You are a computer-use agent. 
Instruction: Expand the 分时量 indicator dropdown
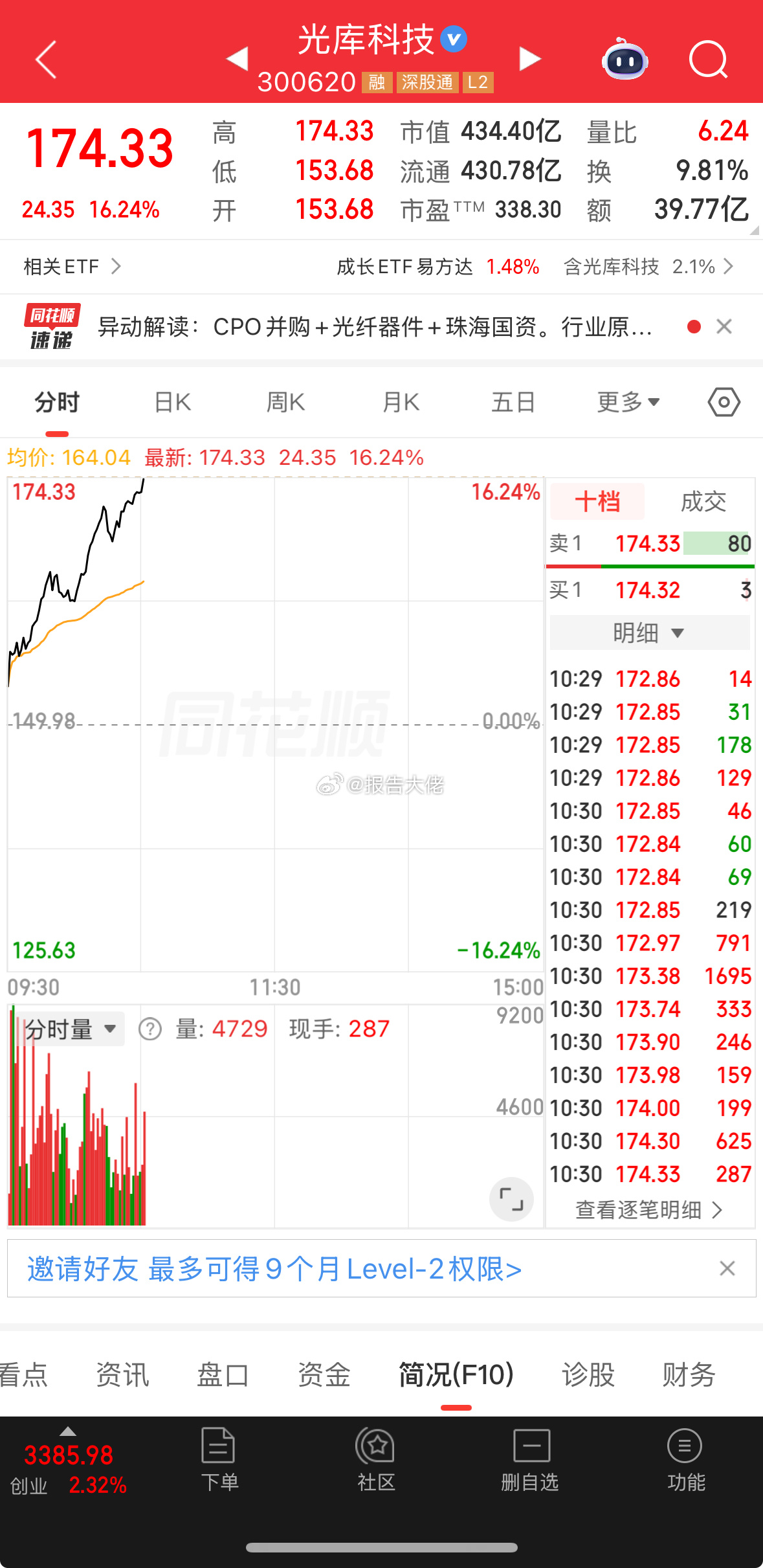pyautogui.click(x=67, y=1029)
